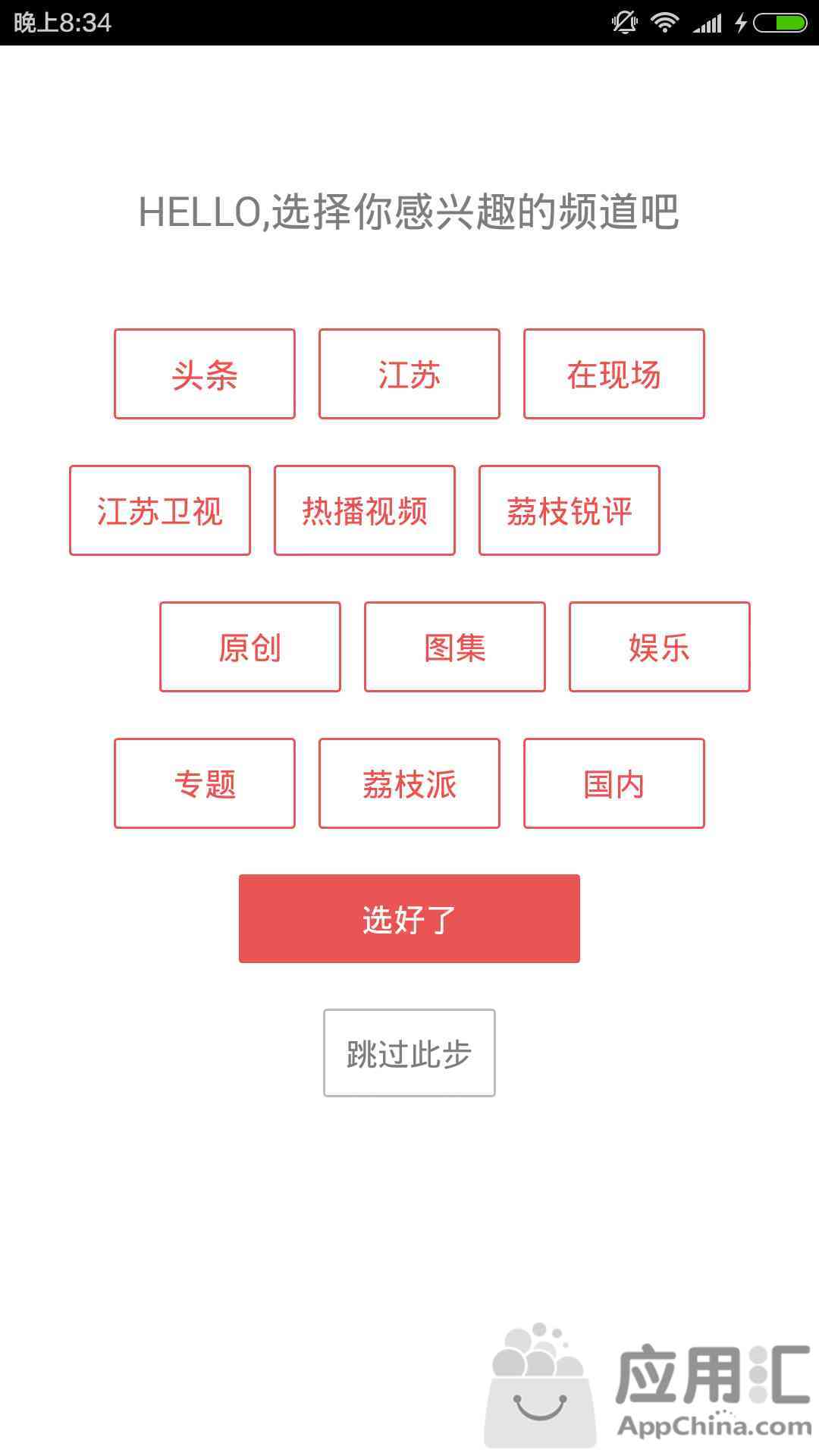The height and width of the screenshot is (1456, 819).
Task: Choose the 娱乐 channel
Action: click(x=660, y=647)
